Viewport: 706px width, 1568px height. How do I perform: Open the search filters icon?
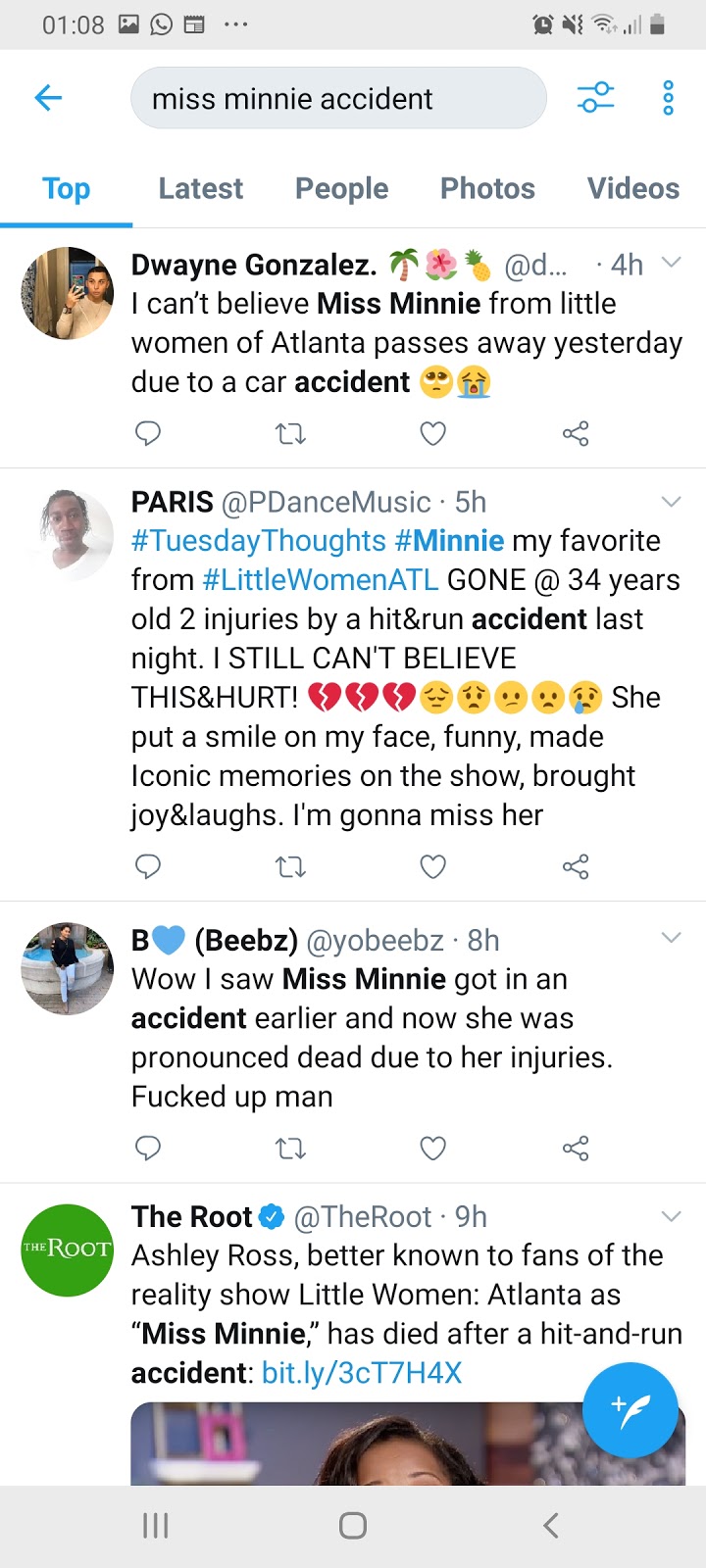(x=595, y=97)
